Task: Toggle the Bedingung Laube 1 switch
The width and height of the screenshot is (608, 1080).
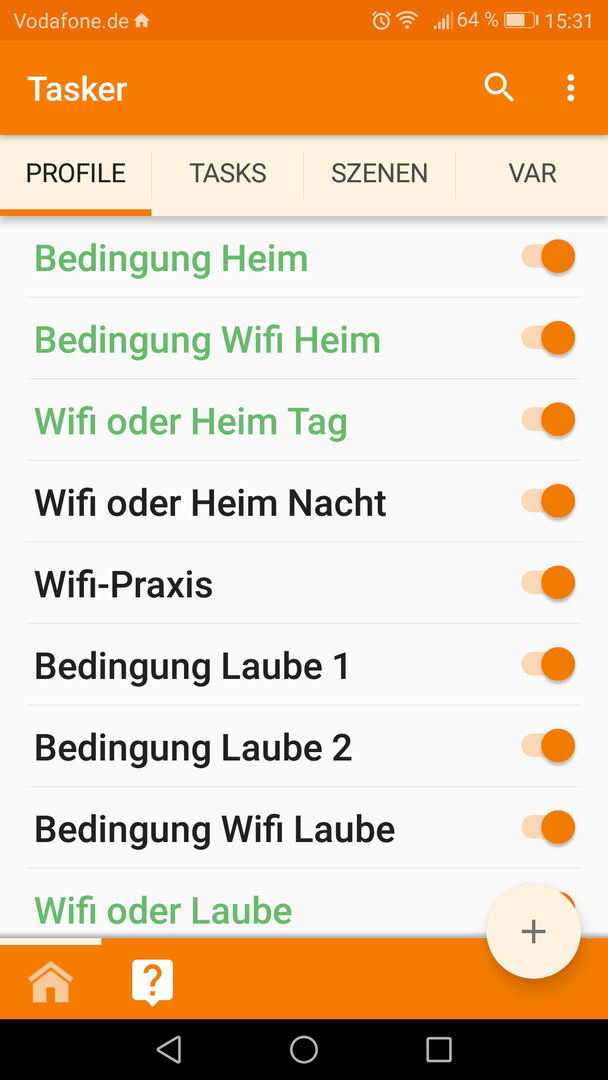Action: [548, 665]
